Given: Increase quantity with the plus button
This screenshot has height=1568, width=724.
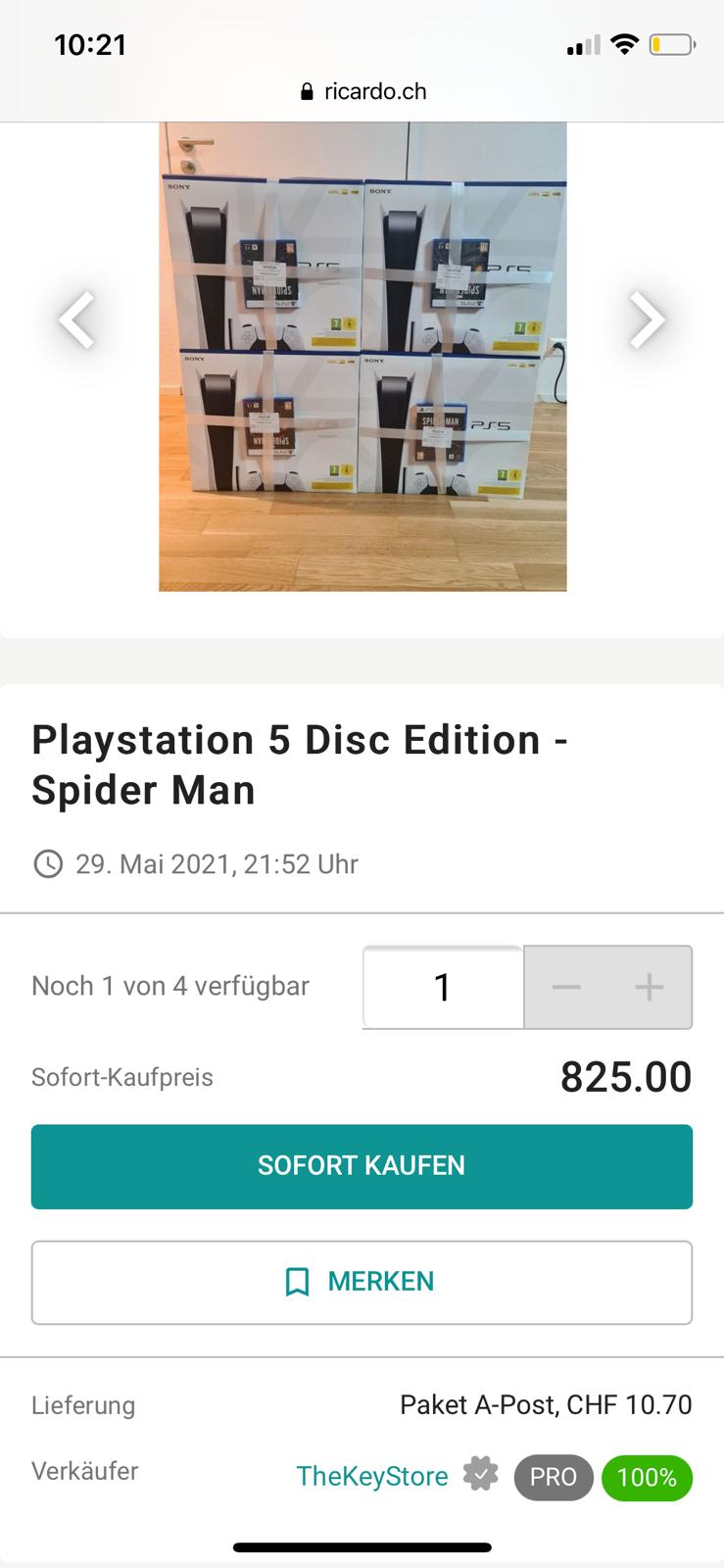Looking at the screenshot, I should (x=650, y=987).
